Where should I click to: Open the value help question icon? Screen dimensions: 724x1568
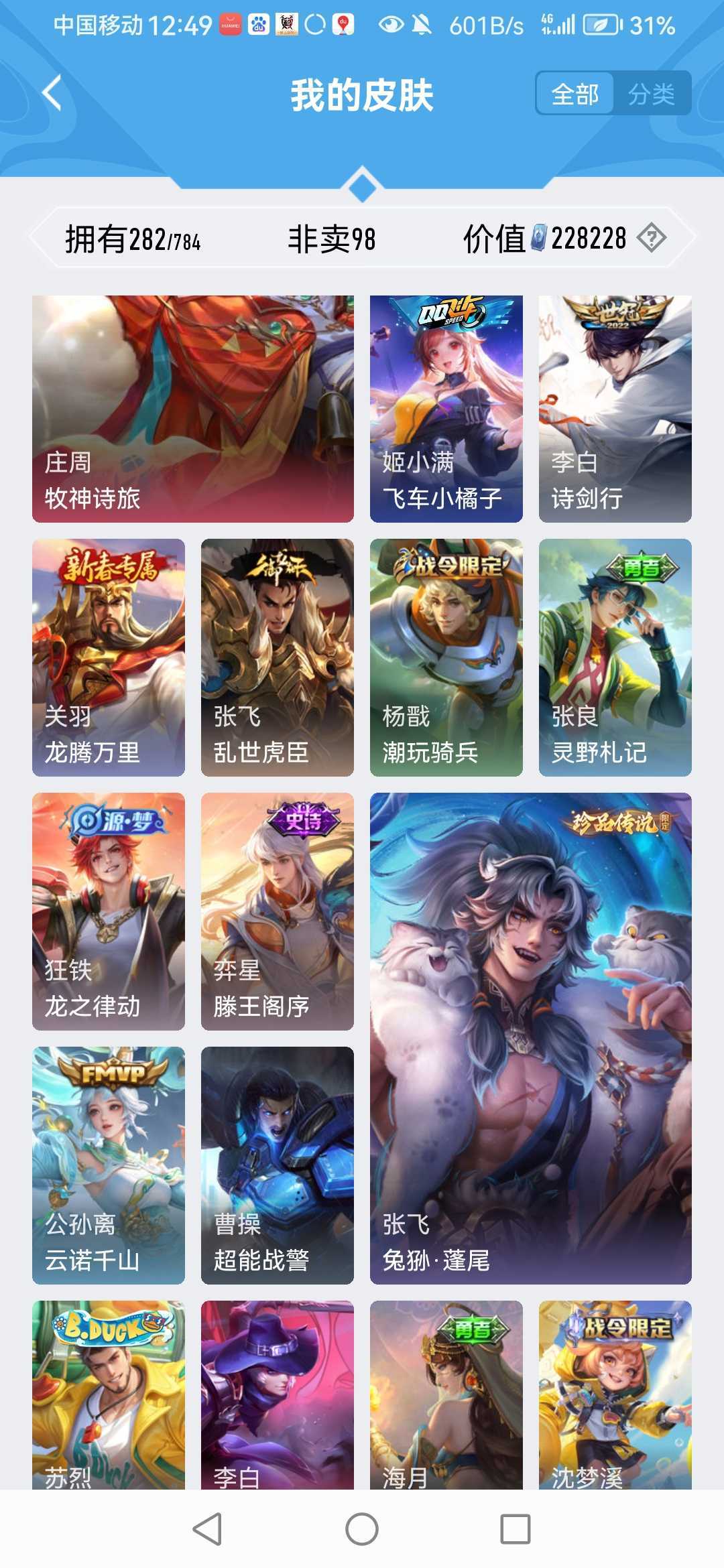tap(651, 238)
